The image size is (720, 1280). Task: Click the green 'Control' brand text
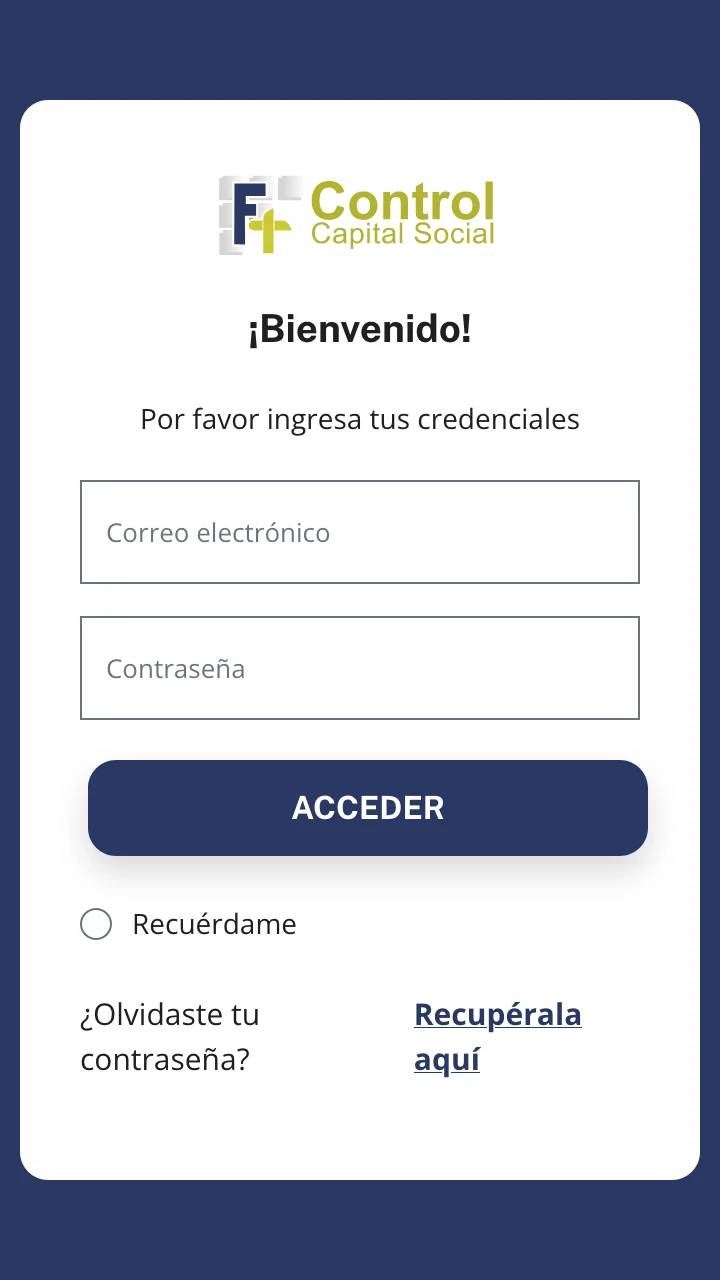[402, 201]
